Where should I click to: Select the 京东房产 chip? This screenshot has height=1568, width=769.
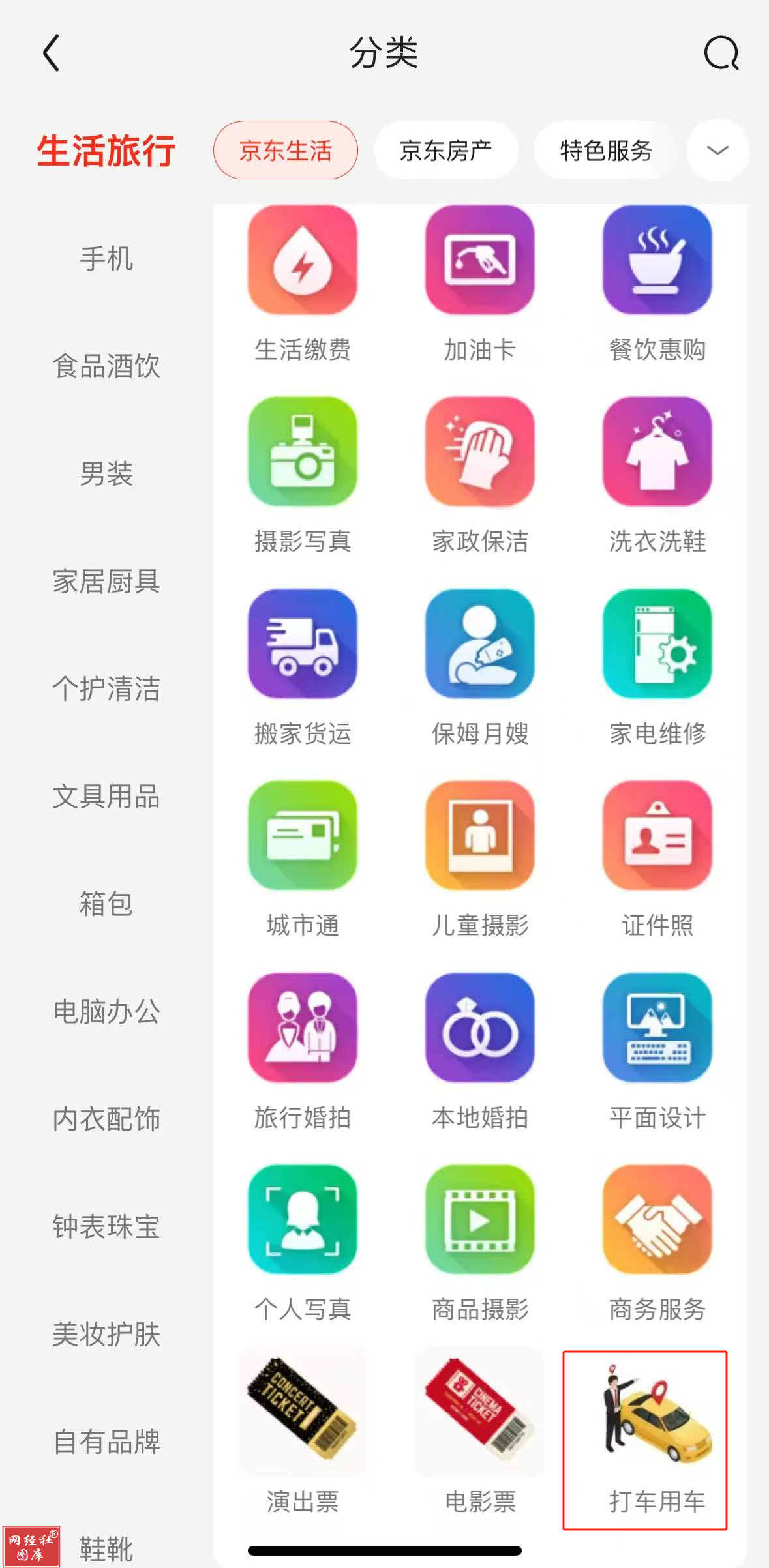pyautogui.click(x=446, y=151)
